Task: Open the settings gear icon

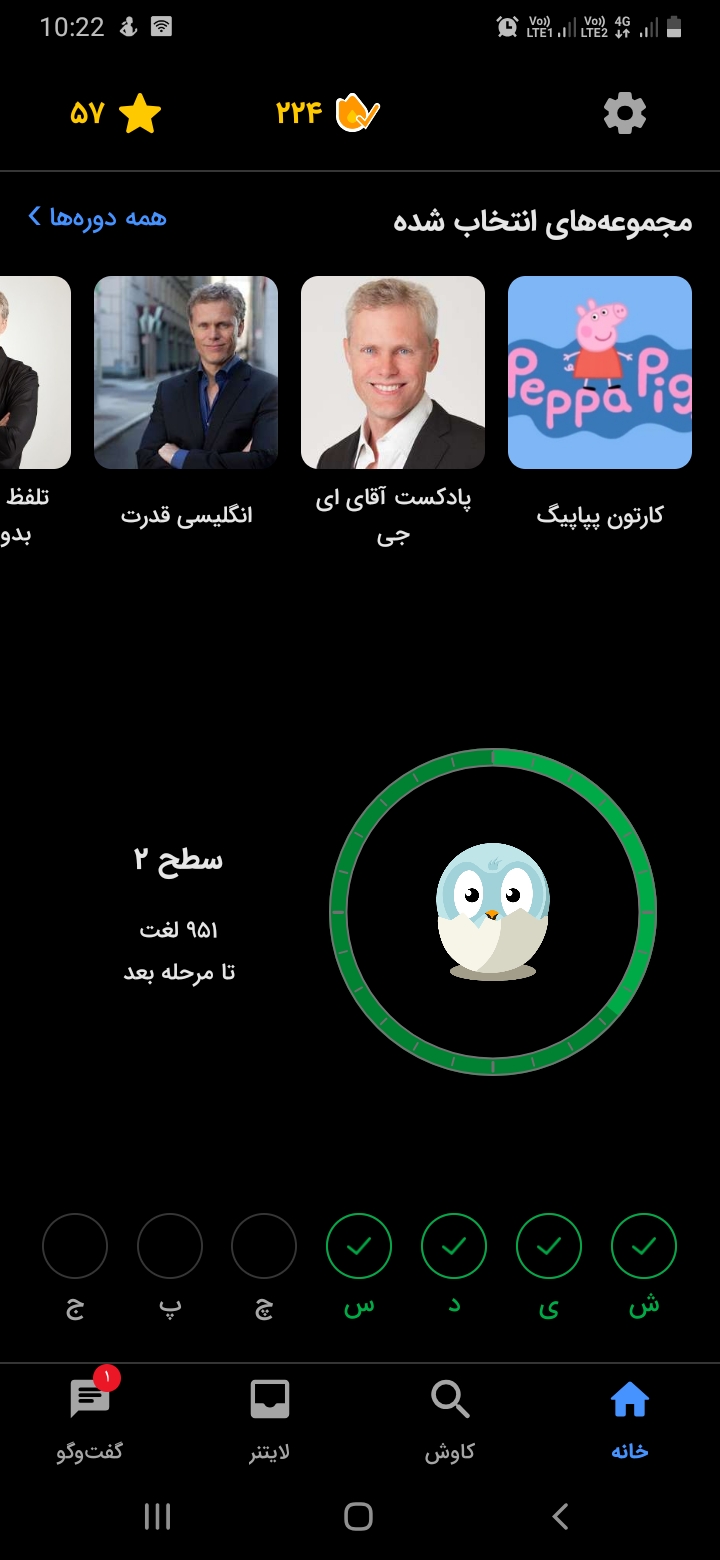Action: (625, 114)
